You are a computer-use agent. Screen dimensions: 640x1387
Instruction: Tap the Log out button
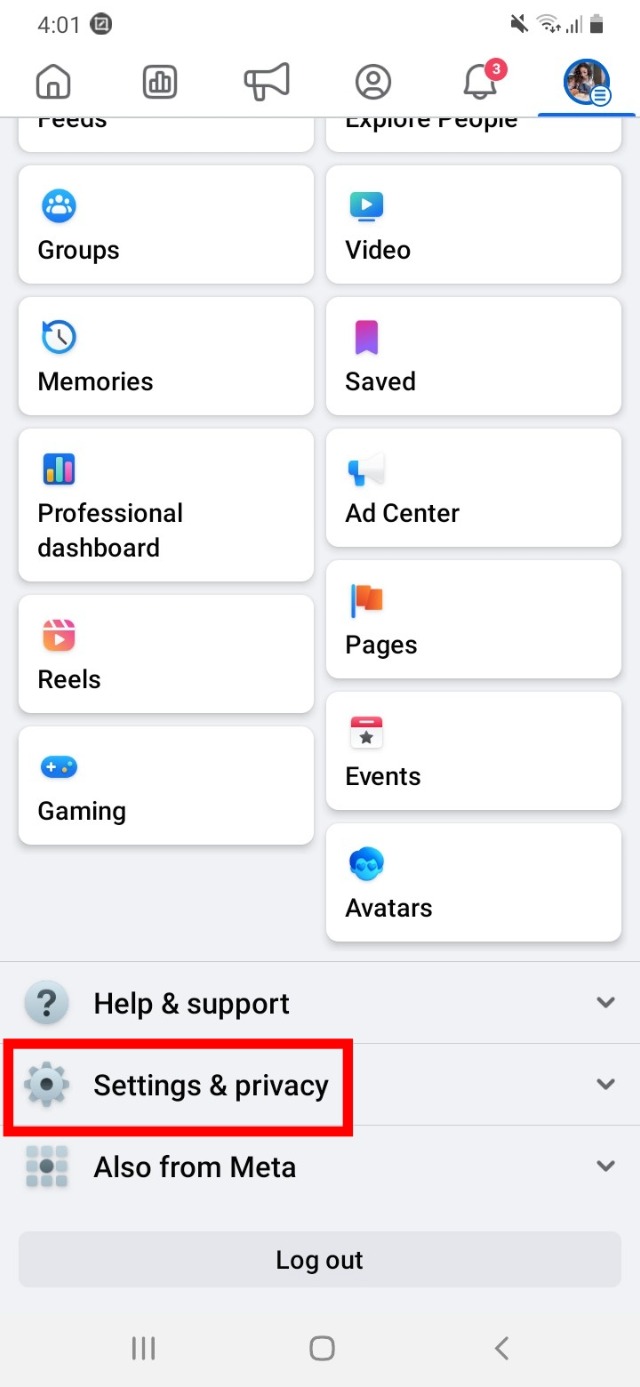(320, 1260)
